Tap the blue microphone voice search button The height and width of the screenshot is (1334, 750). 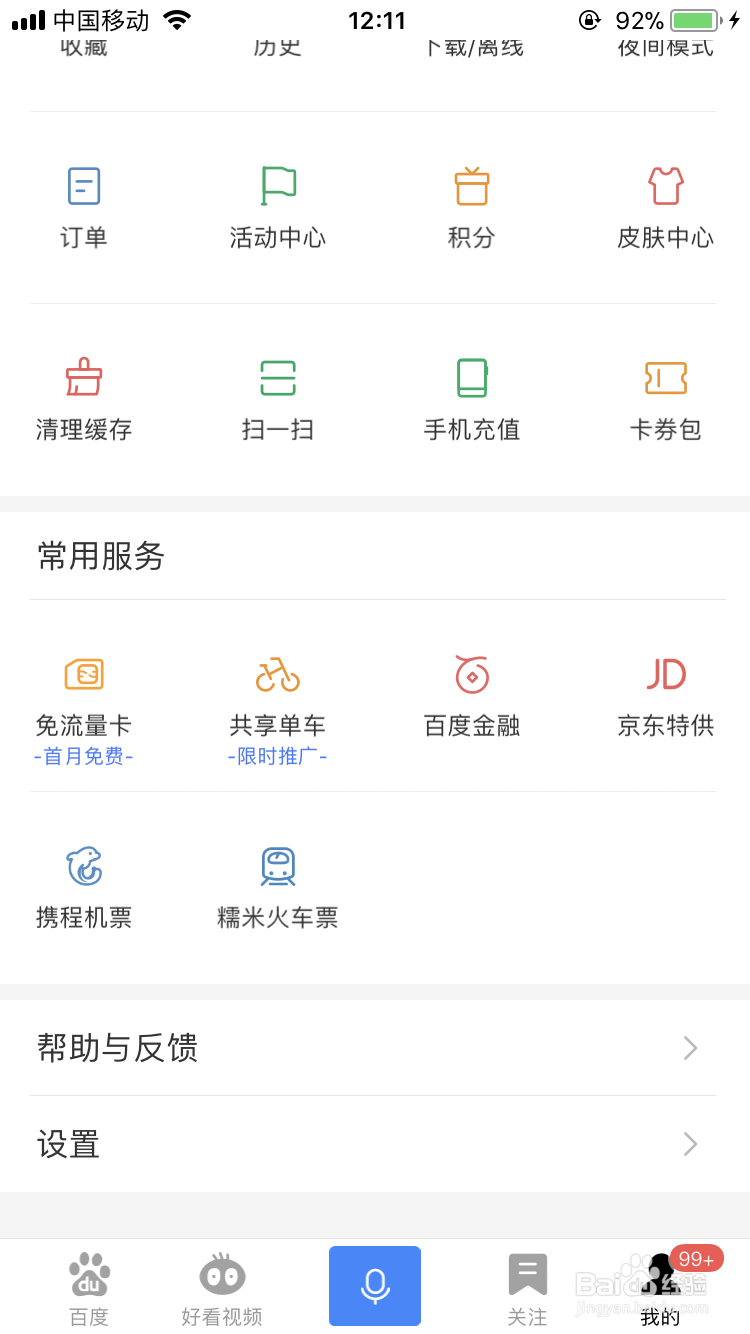tap(375, 1286)
